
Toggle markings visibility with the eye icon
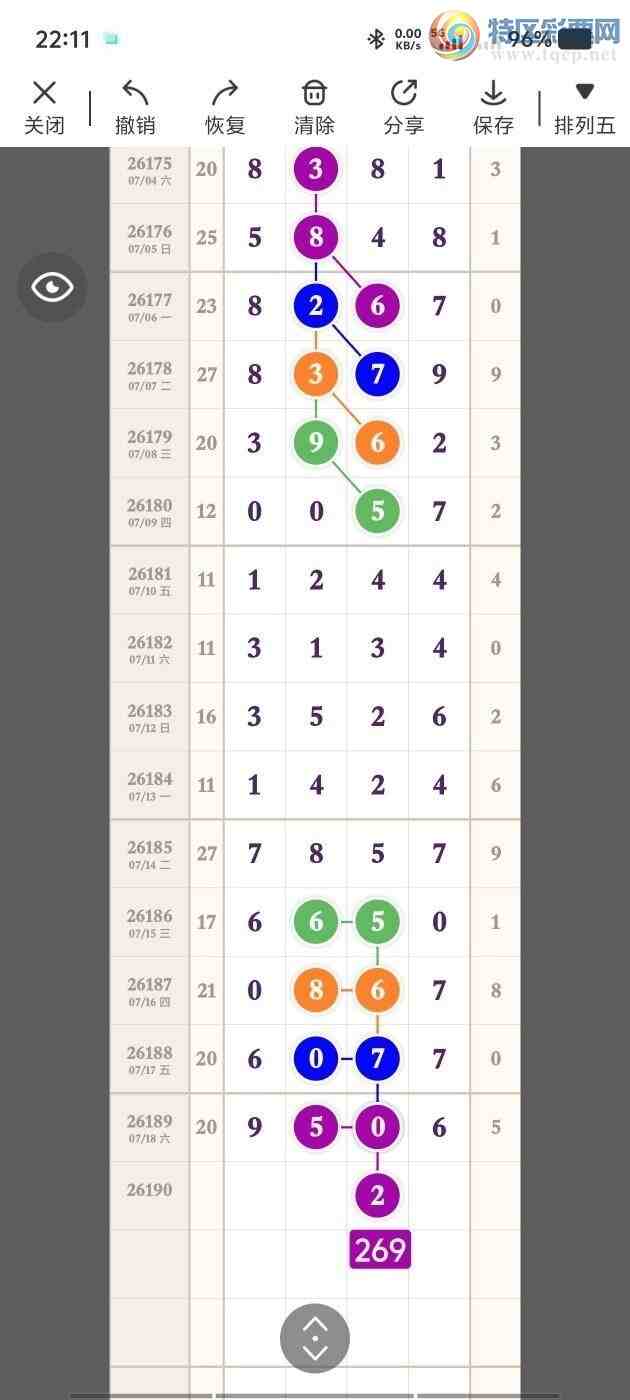pyautogui.click(x=52, y=288)
